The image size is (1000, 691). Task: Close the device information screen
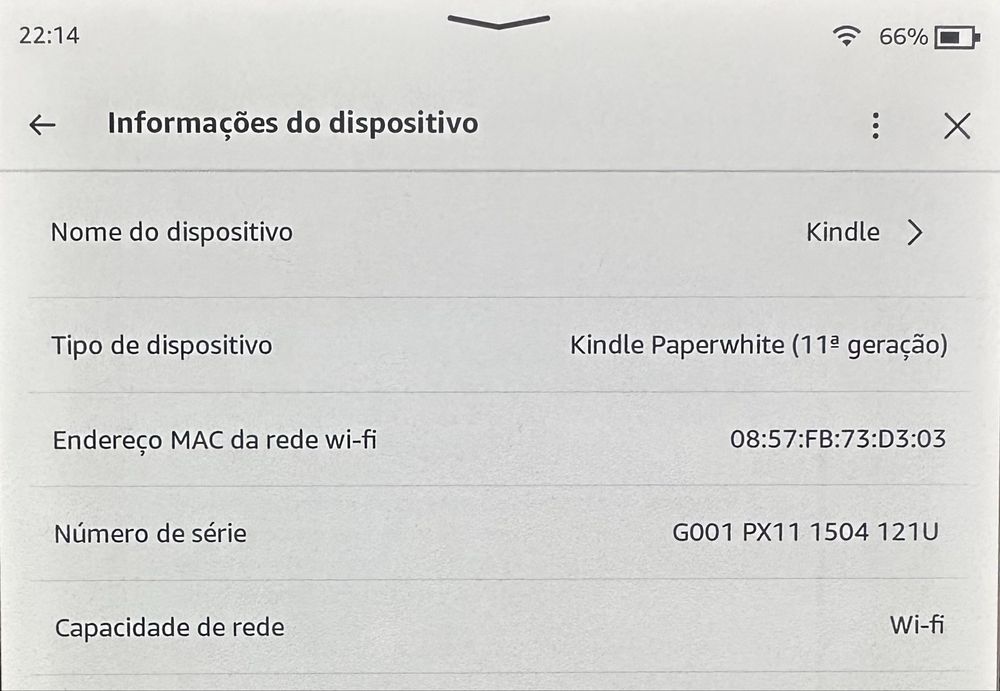(x=957, y=125)
